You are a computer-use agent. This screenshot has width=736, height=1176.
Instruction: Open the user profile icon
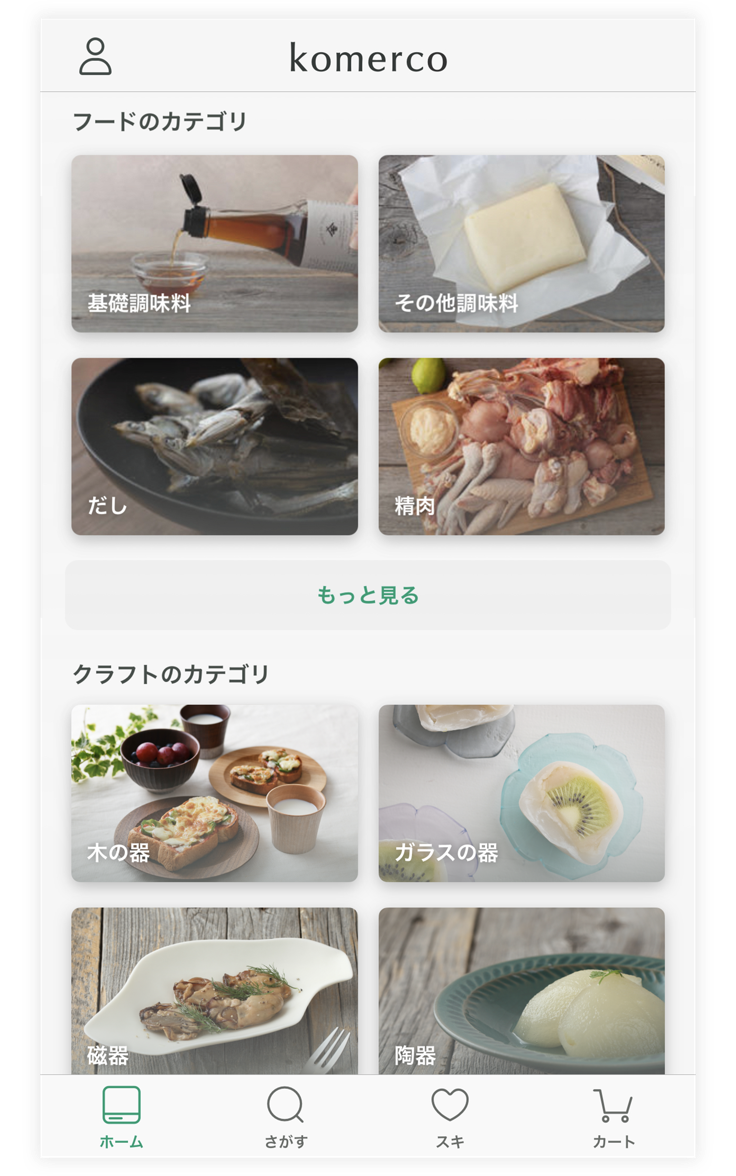tap(95, 57)
